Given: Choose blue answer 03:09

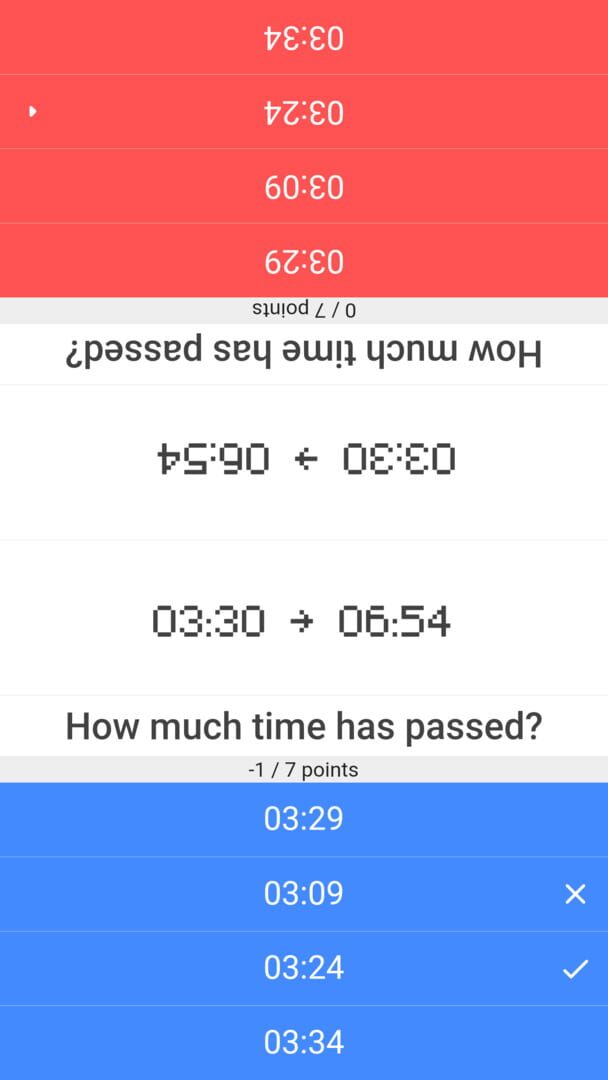Looking at the screenshot, I should point(304,893).
